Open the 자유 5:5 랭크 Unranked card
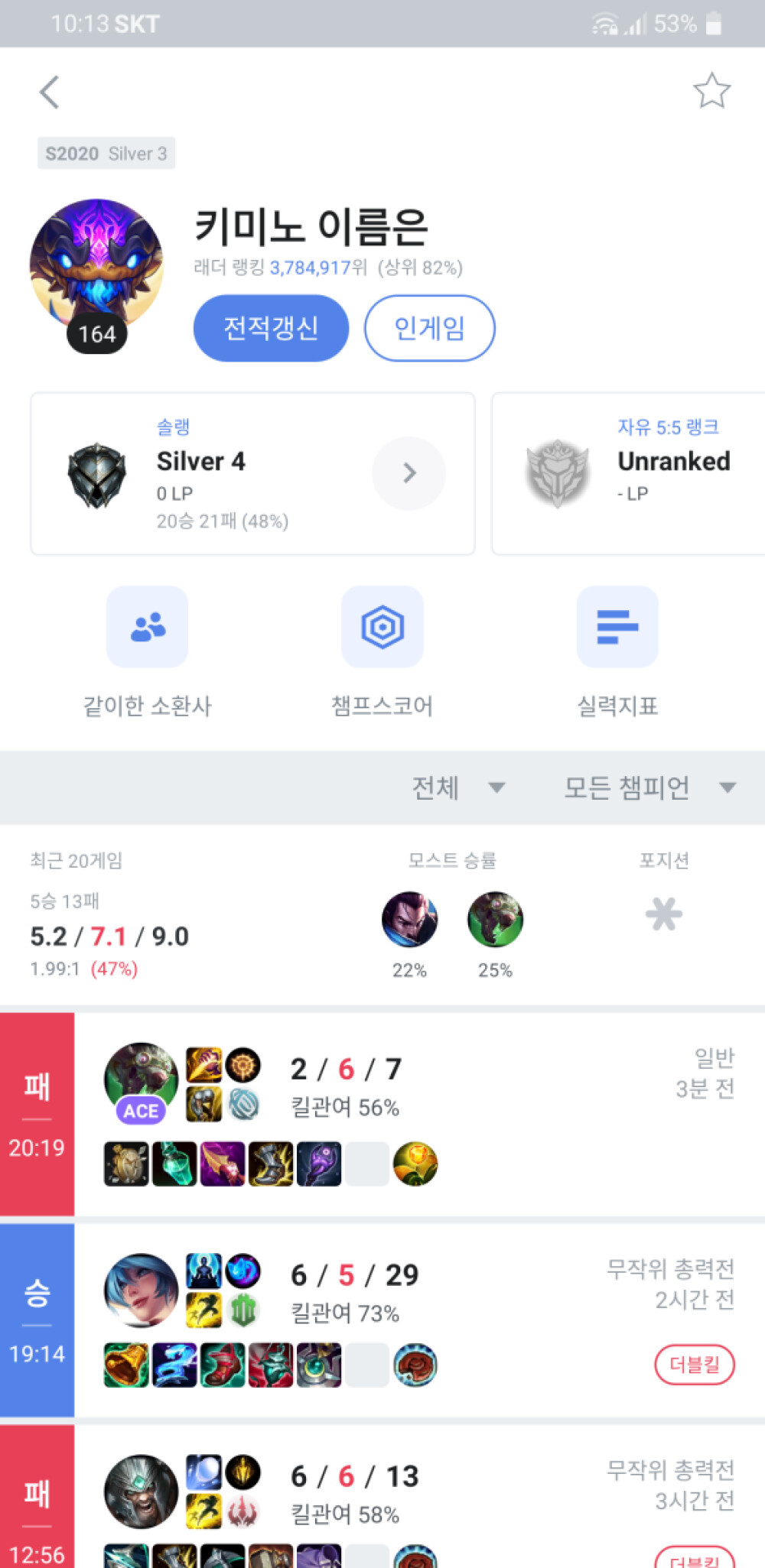Viewport: 765px width, 1568px height. [629, 474]
